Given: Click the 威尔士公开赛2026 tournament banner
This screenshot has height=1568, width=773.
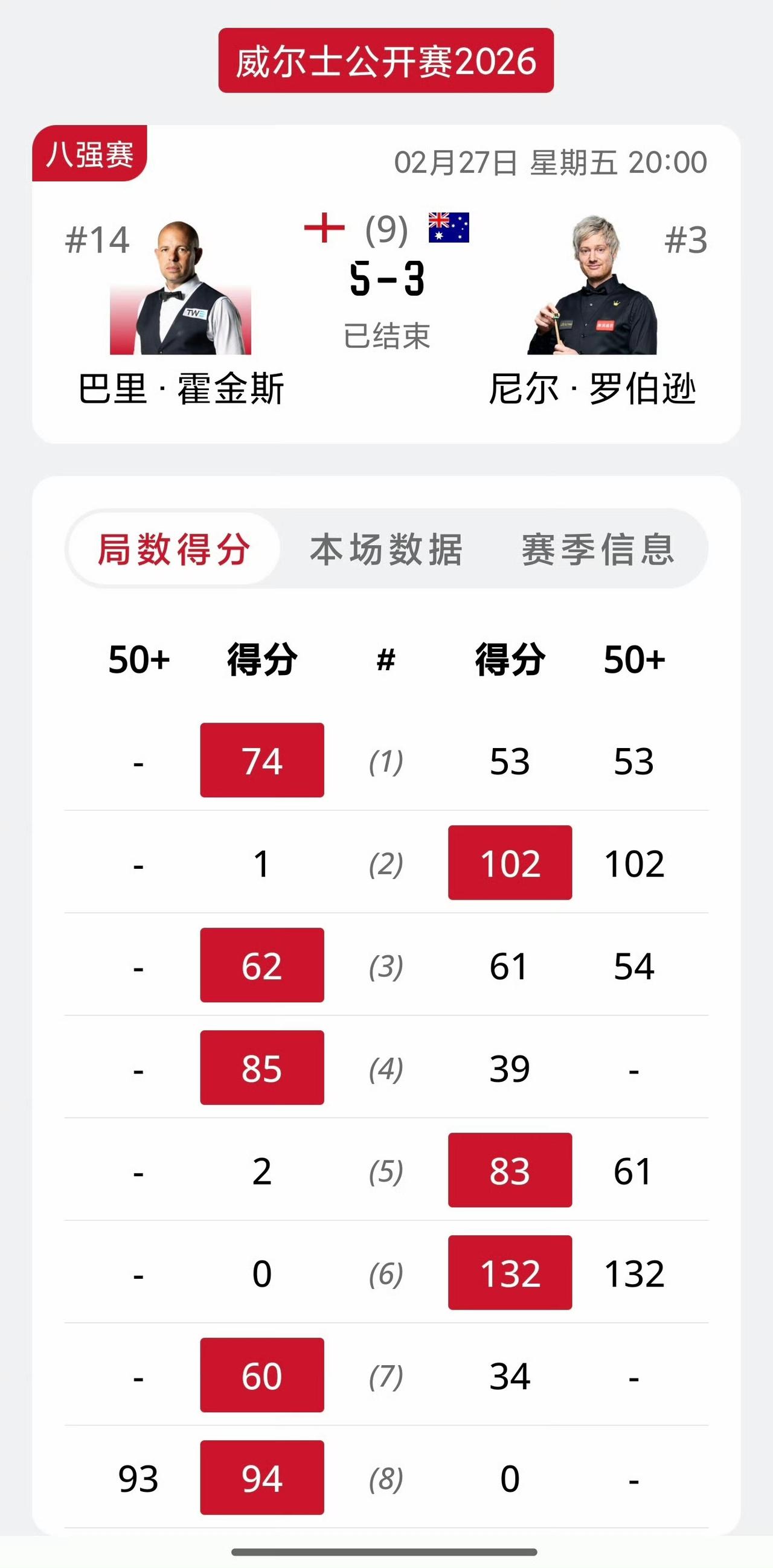Looking at the screenshot, I should (386, 60).
